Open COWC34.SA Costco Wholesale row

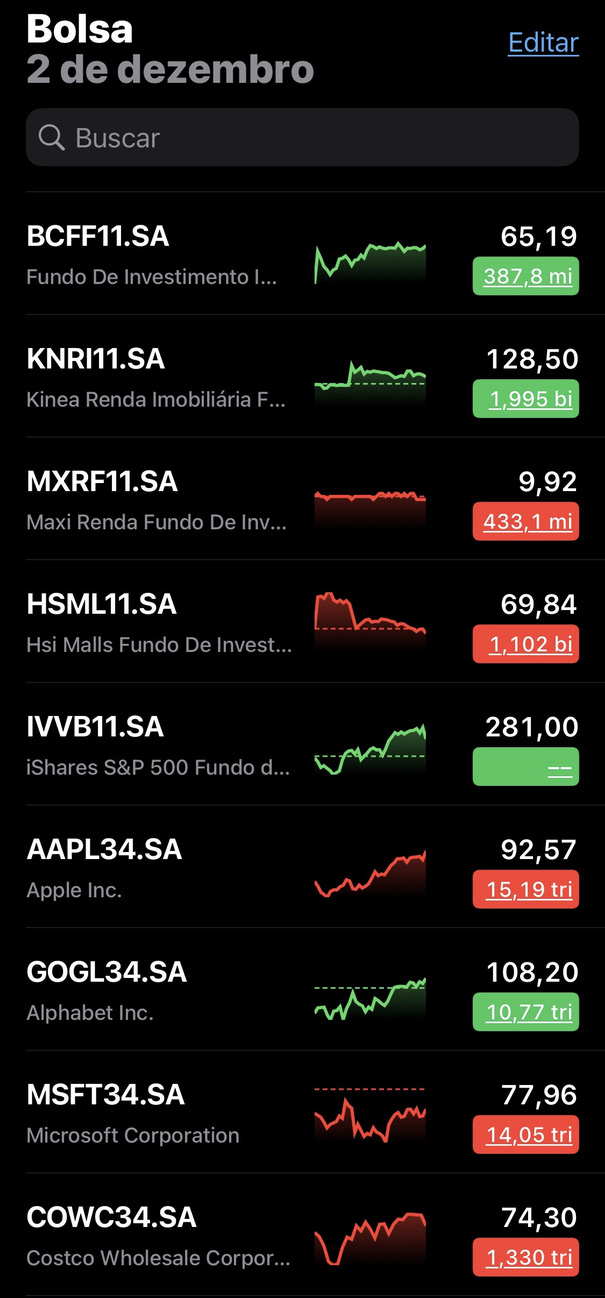tap(302, 1235)
